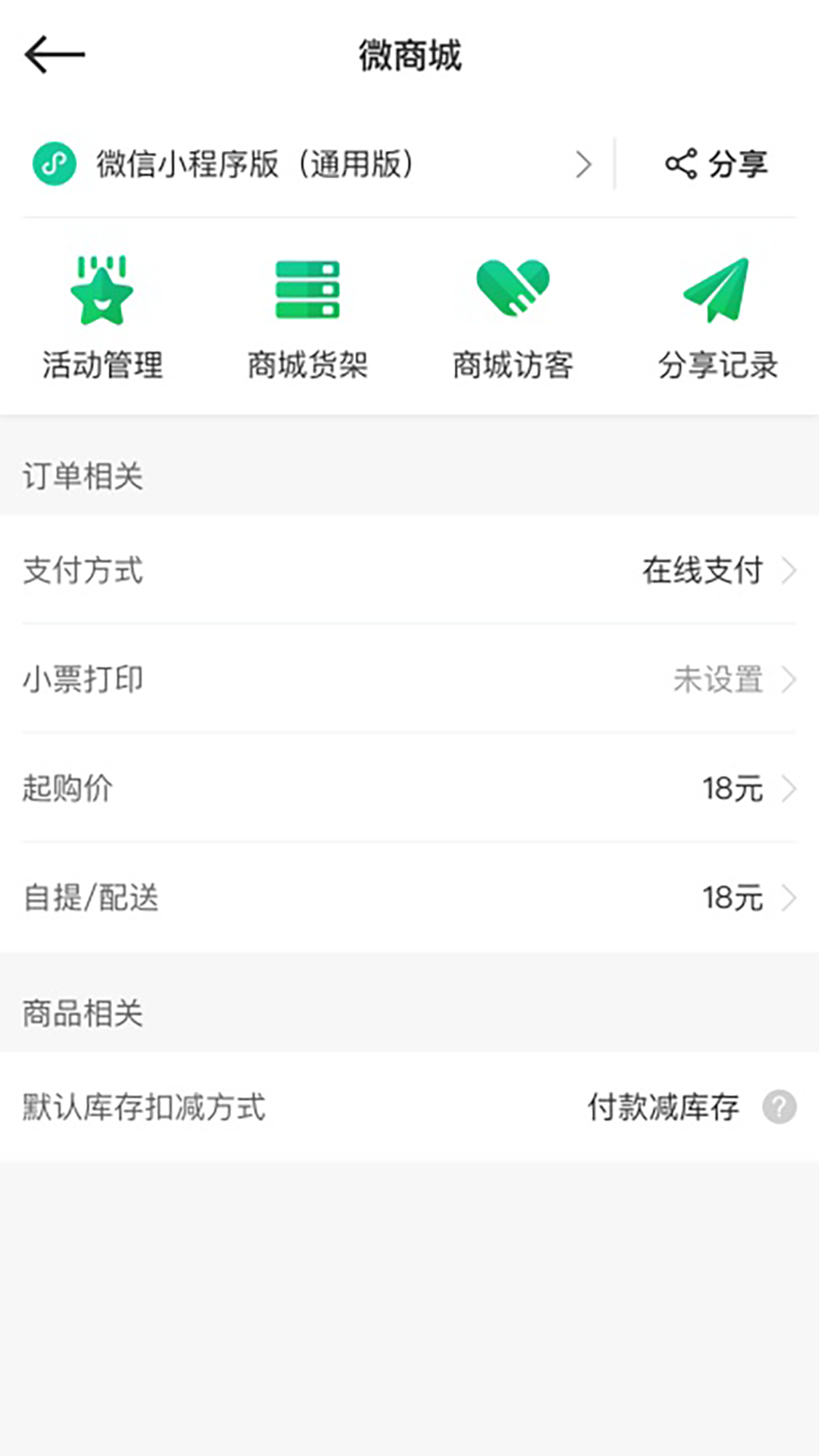
Task: Tap the back arrow to leave 微商城
Action: pos(55,55)
